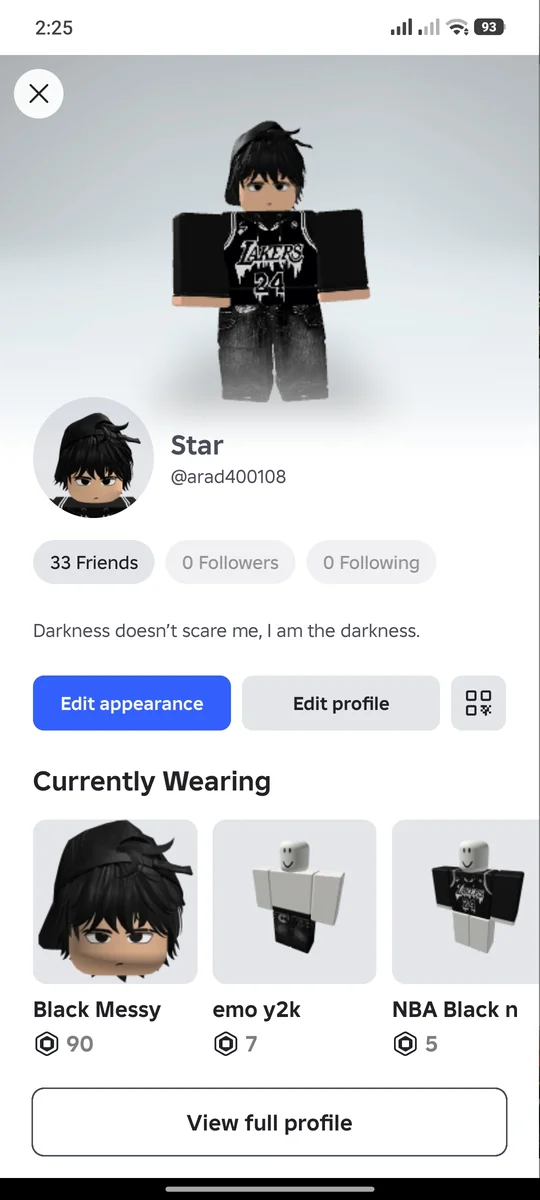Tap View full profile
Viewport: 540px width, 1200px height.
point(270,1122)
